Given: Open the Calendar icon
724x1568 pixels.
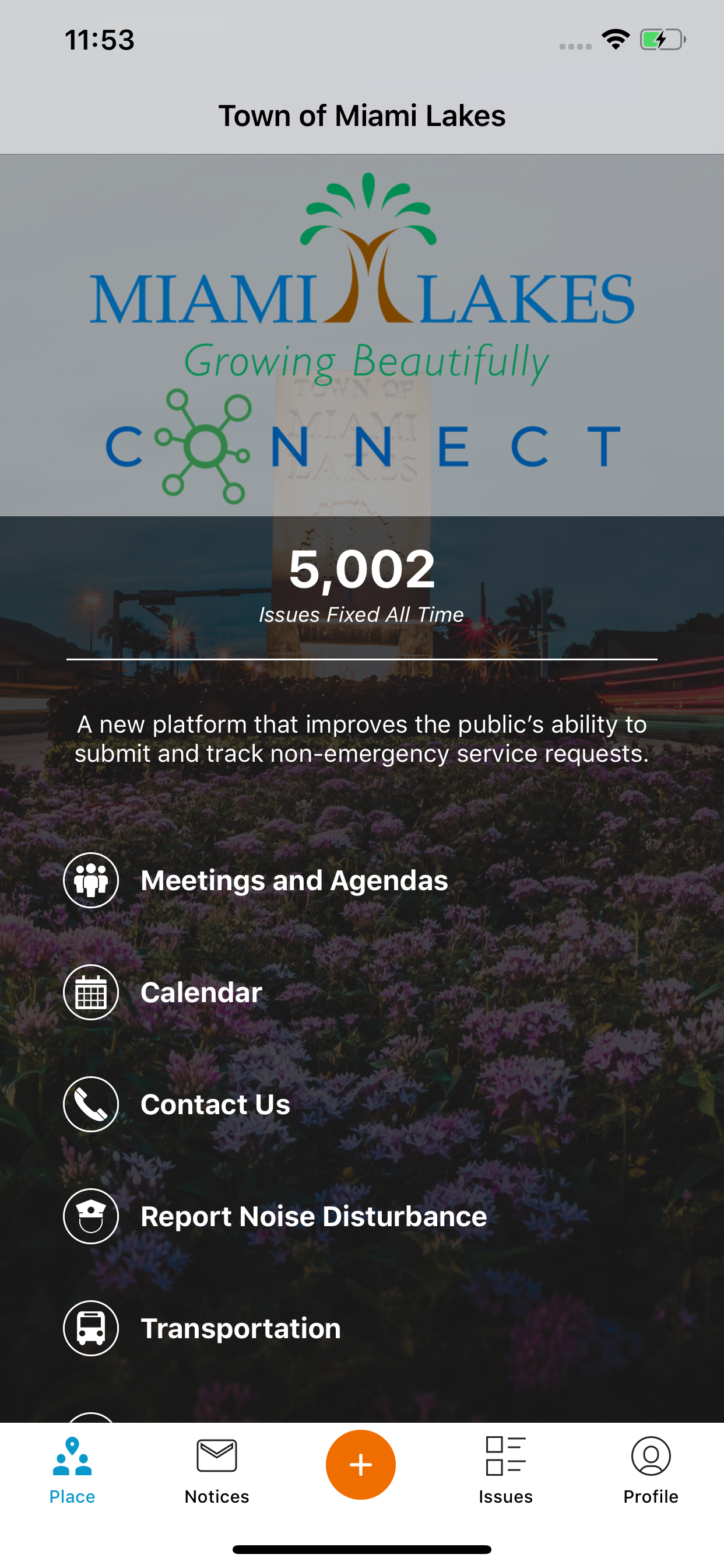Looking at the screenshot, I should [91, 992].
